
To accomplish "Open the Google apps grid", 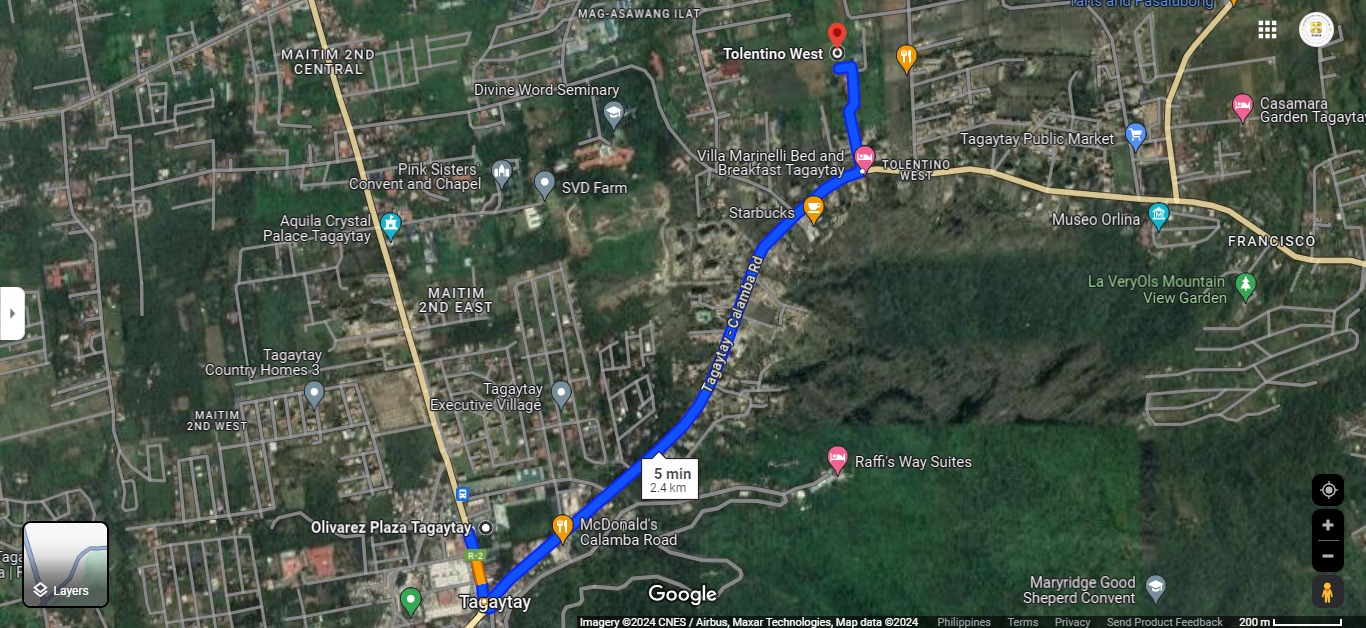I will coord(1267,30).
